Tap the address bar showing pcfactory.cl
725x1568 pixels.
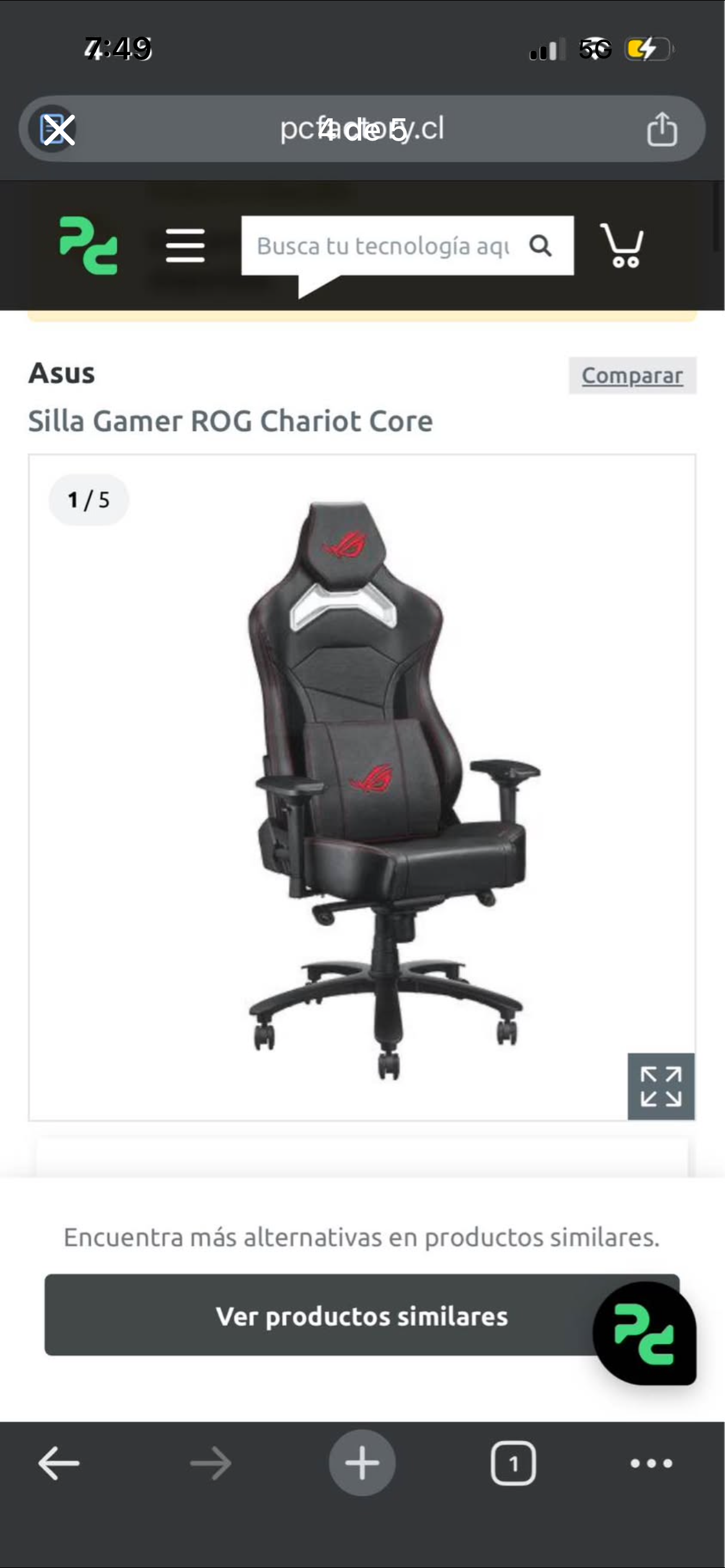(x=362, y=128)
